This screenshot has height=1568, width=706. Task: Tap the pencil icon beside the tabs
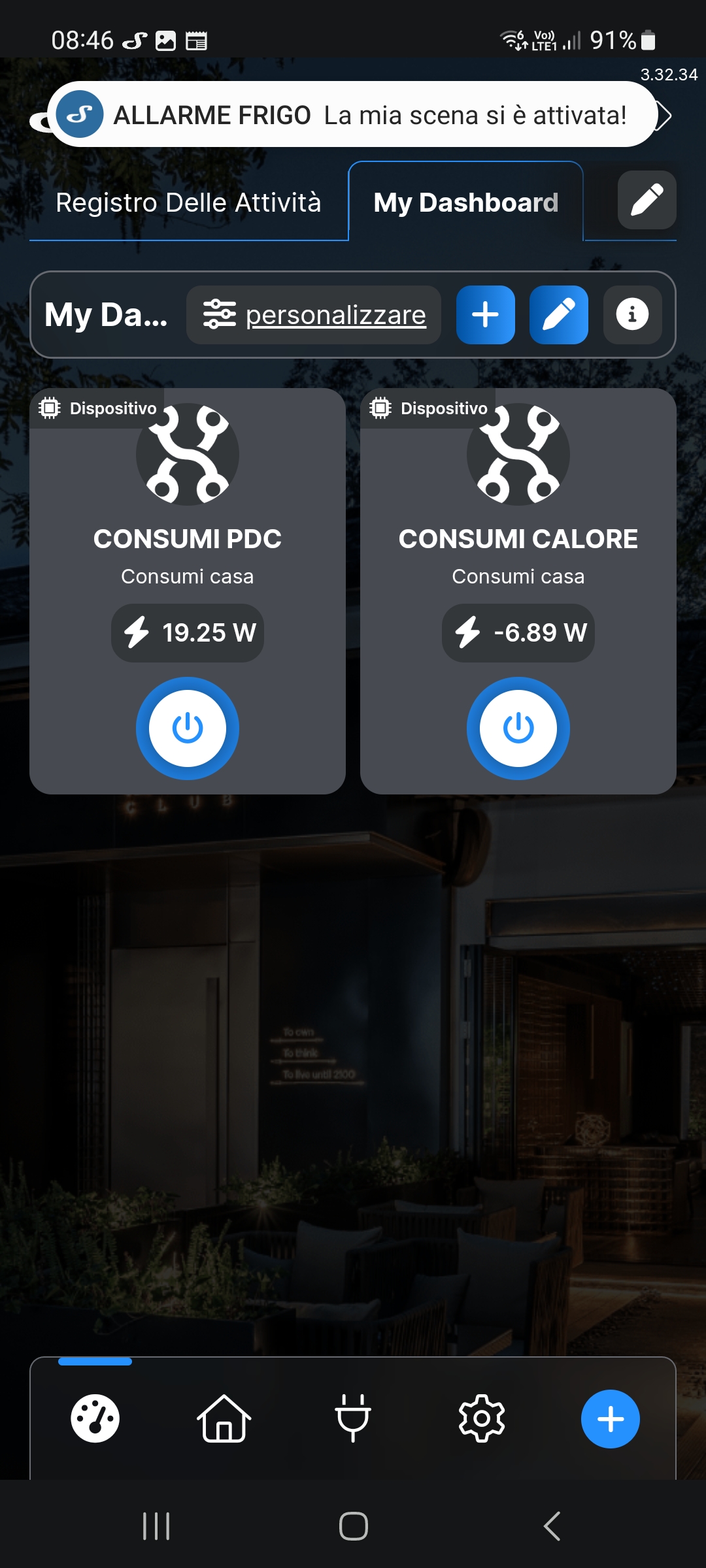[x=647, y=200]
